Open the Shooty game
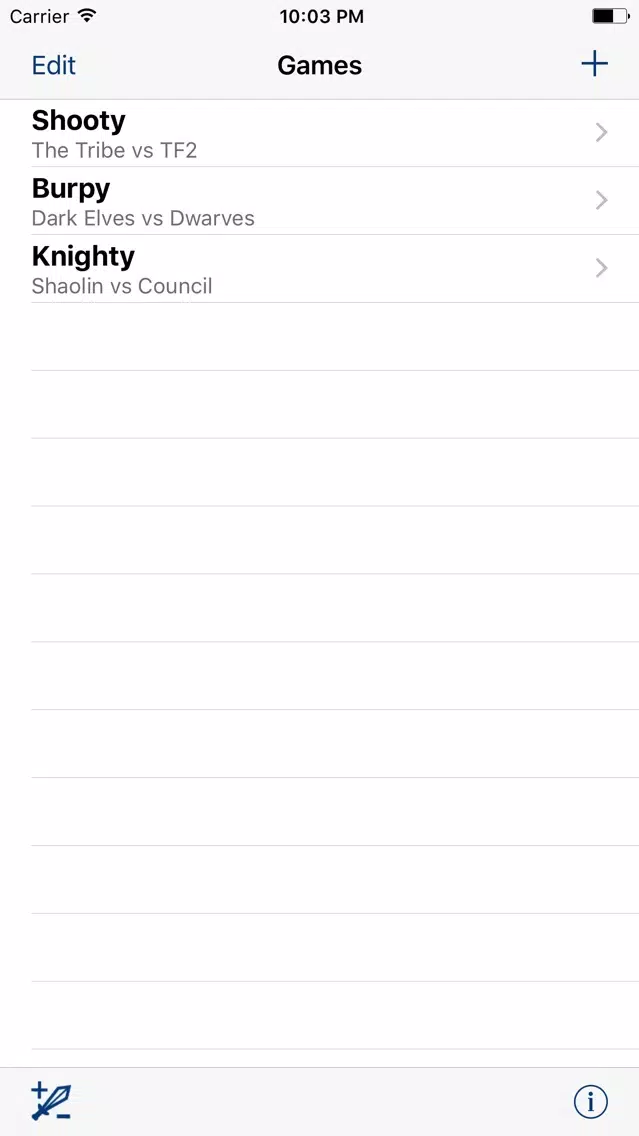This screenshot has height=1136, width=639. (x=320, y=133)
